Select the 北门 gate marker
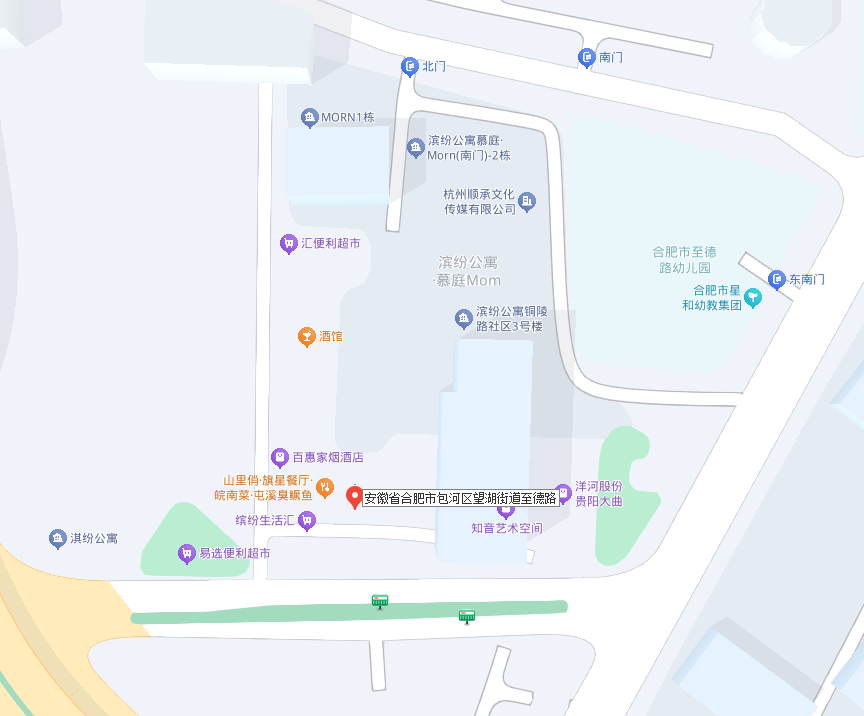Viewport: 864px width, 716px height. click(409, 66)
